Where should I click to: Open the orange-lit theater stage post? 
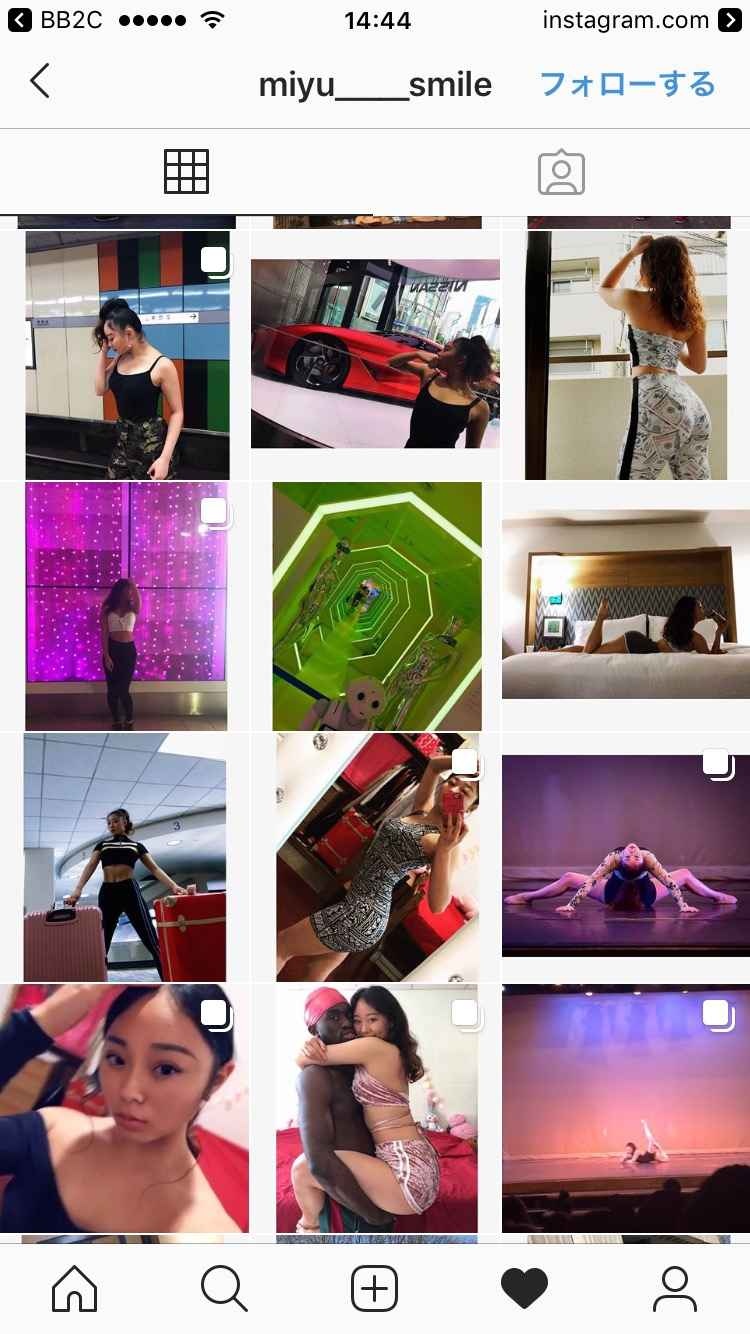[x=626, y=1108]
